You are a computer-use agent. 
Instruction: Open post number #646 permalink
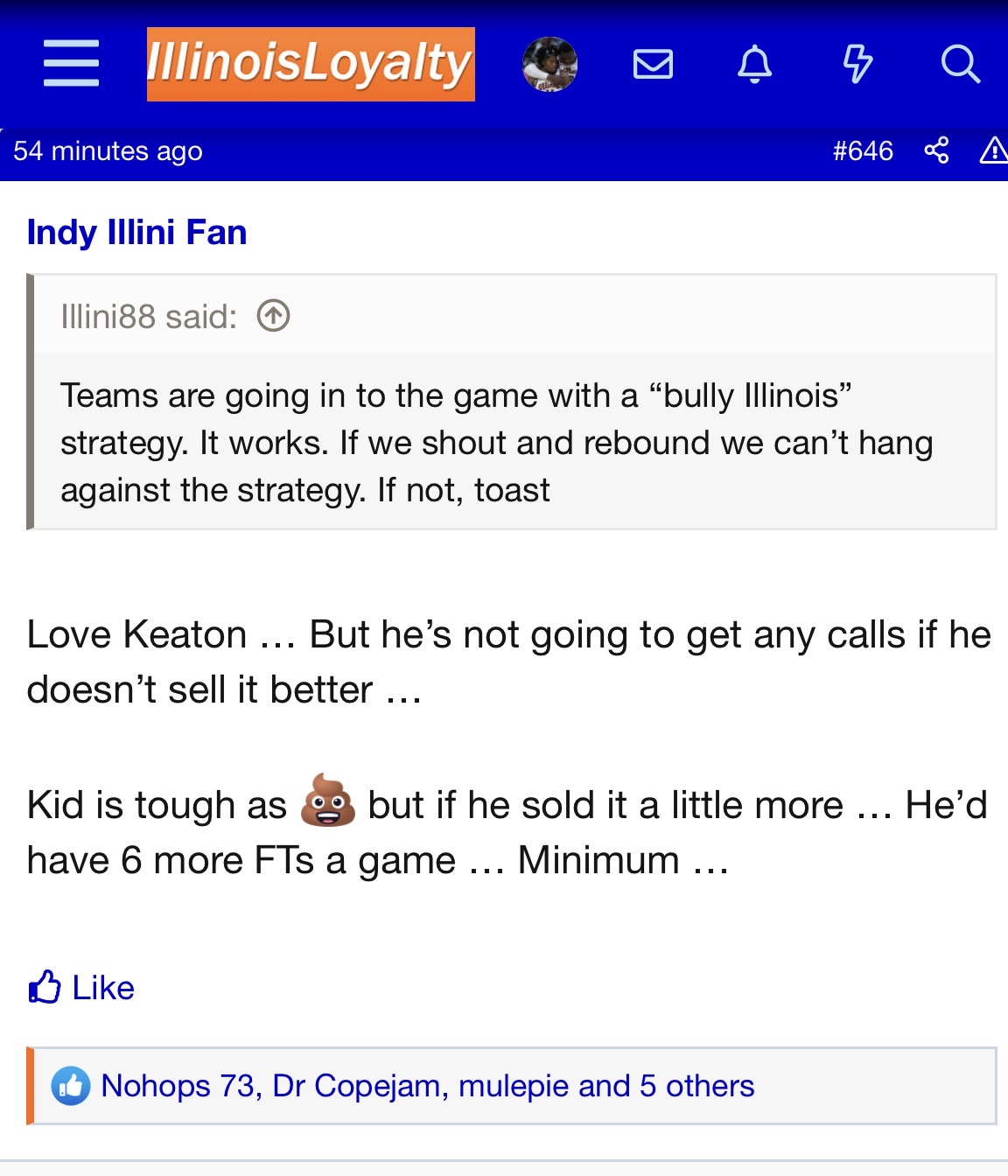(863, 150)
